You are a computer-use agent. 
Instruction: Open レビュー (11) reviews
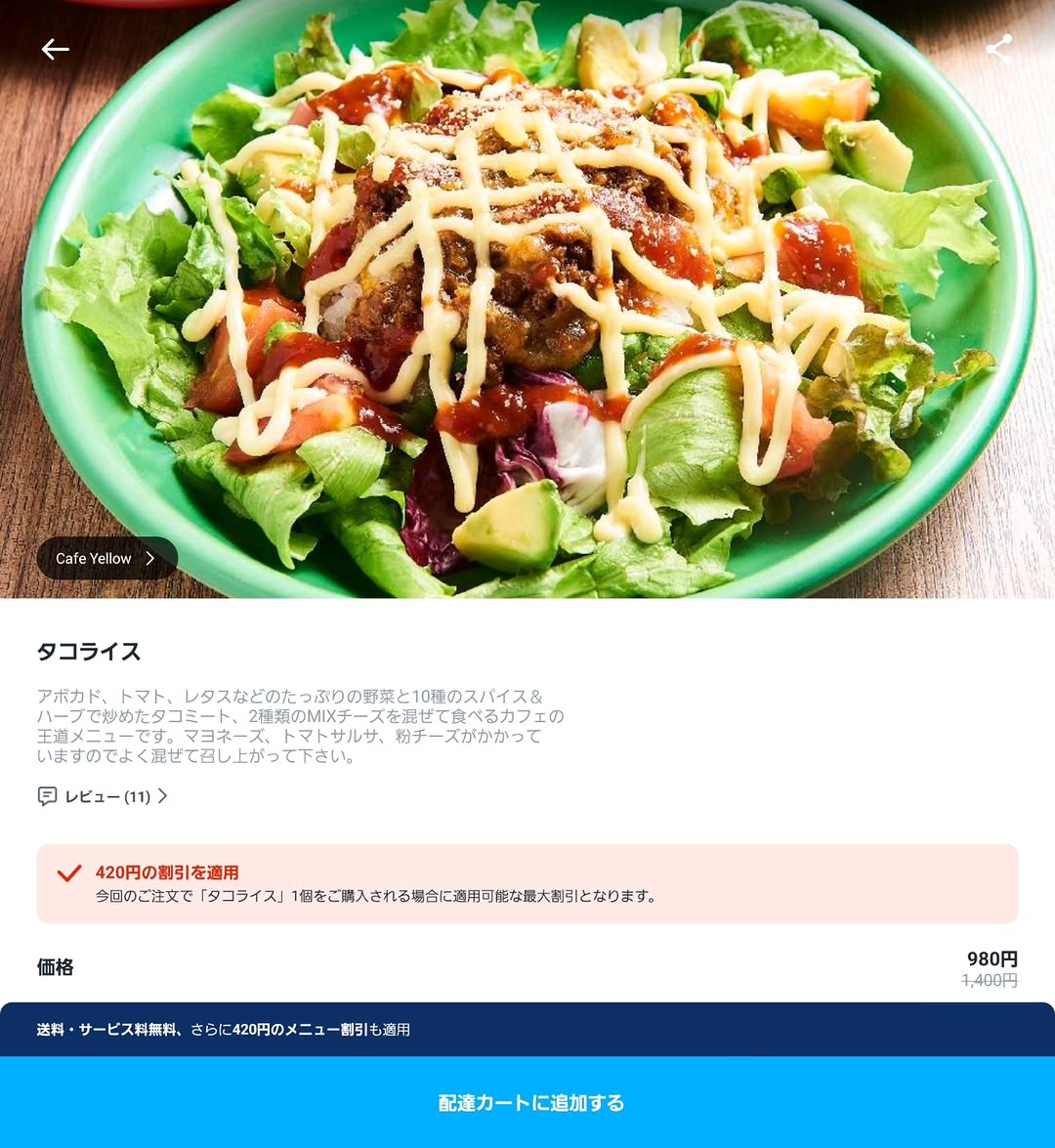(104, 796)
